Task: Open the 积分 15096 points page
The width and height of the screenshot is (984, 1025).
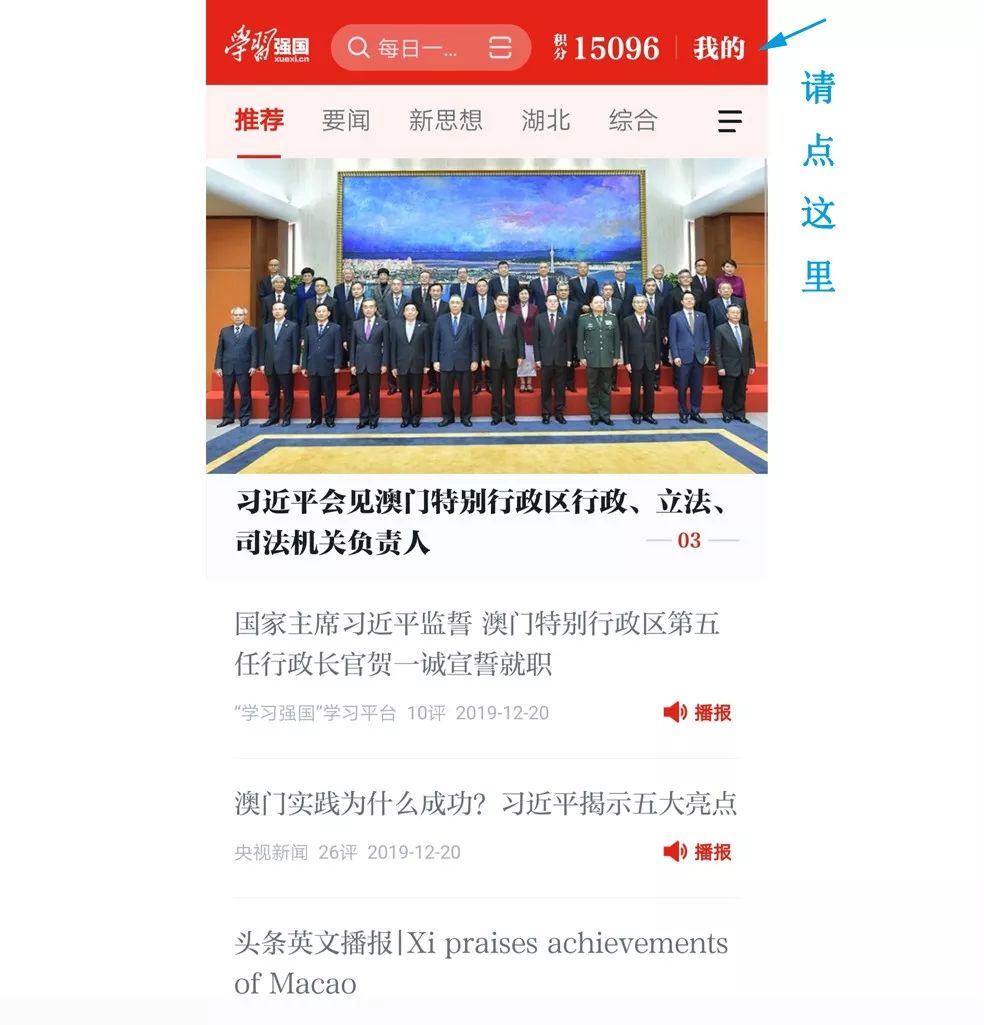Action: click(x=607, y=48)
